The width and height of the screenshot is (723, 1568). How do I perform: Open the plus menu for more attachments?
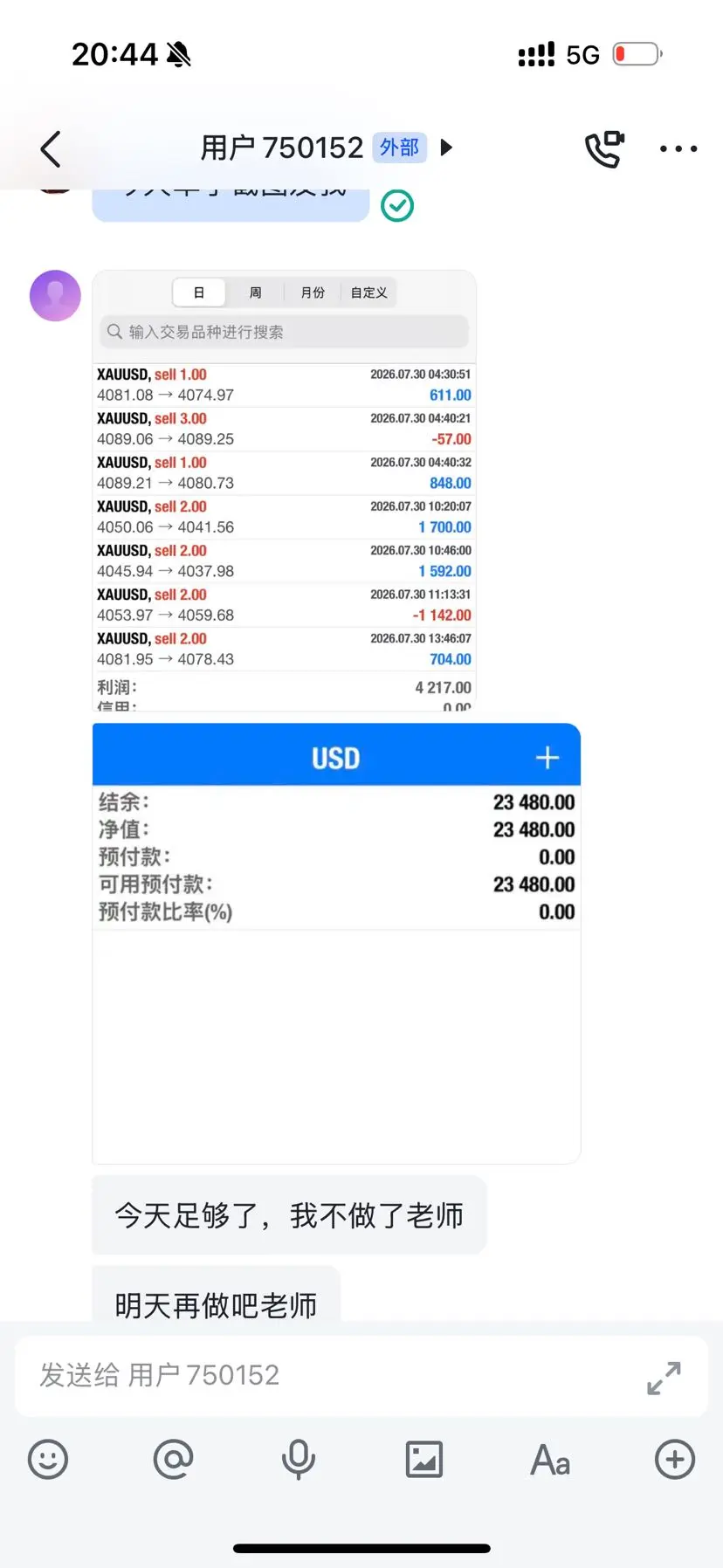tap(675, 1459)
